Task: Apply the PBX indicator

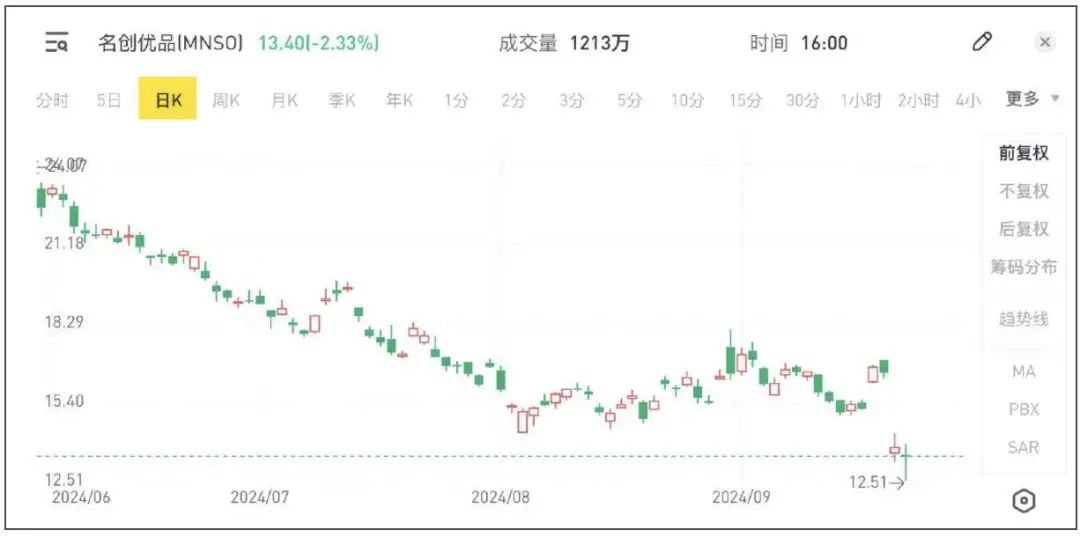Action: coord(1023,409)
